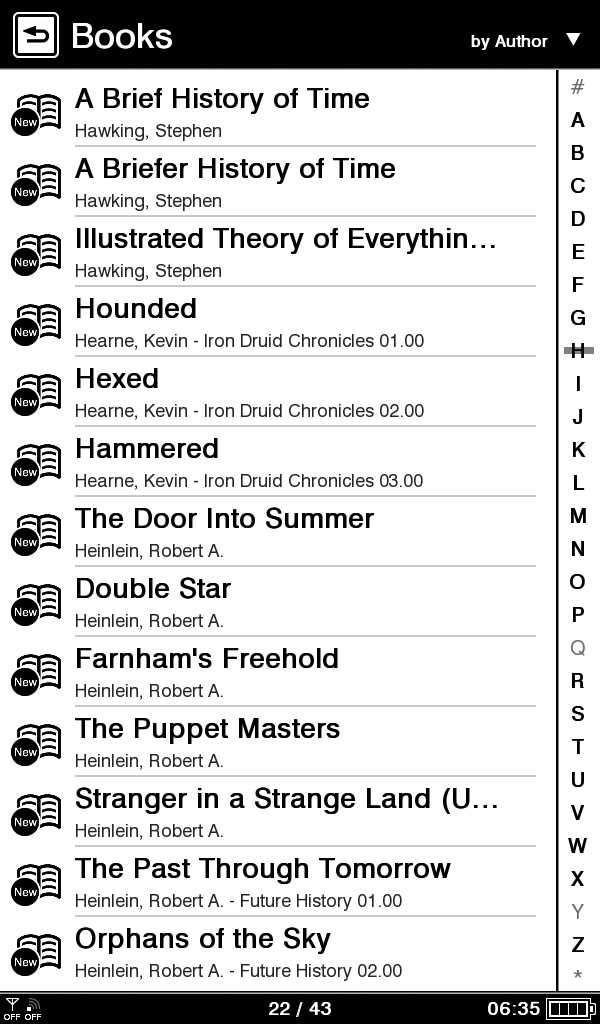Jump to letter S in the index
The width and height of the screenshot is (600, 1024).
coord(577,714)
